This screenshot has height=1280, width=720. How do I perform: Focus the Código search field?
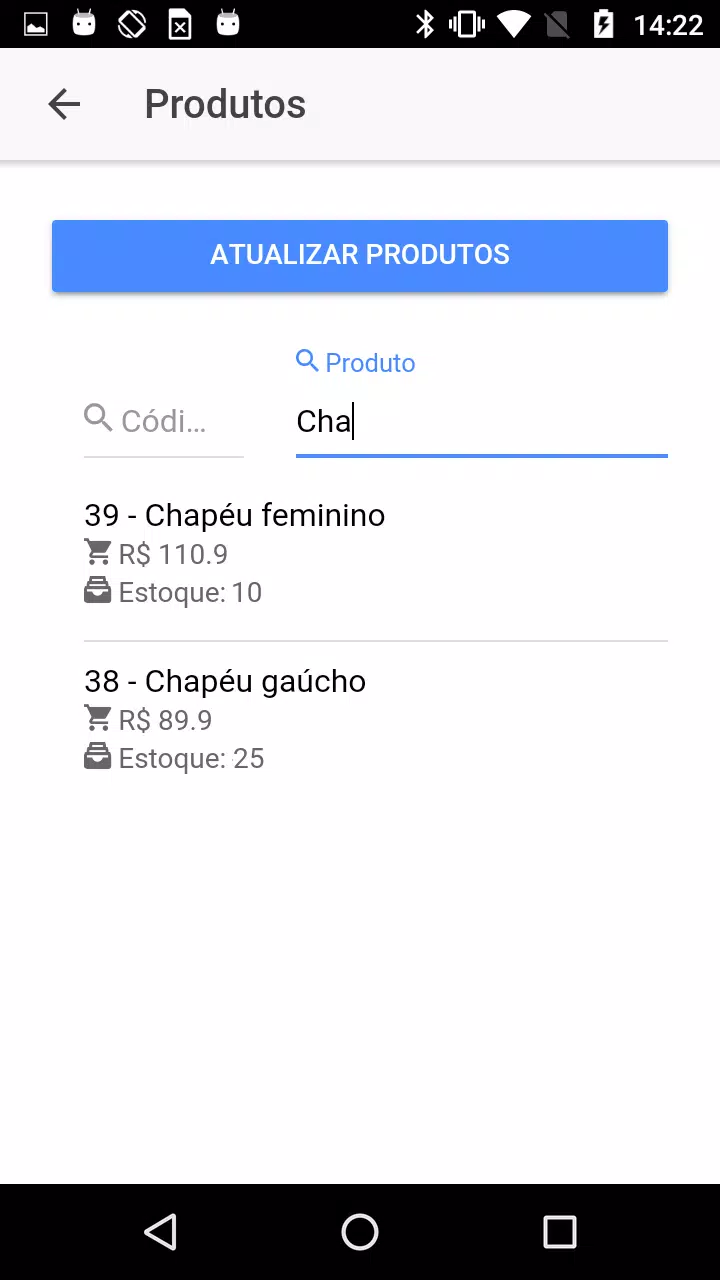(x=164, y=421)
